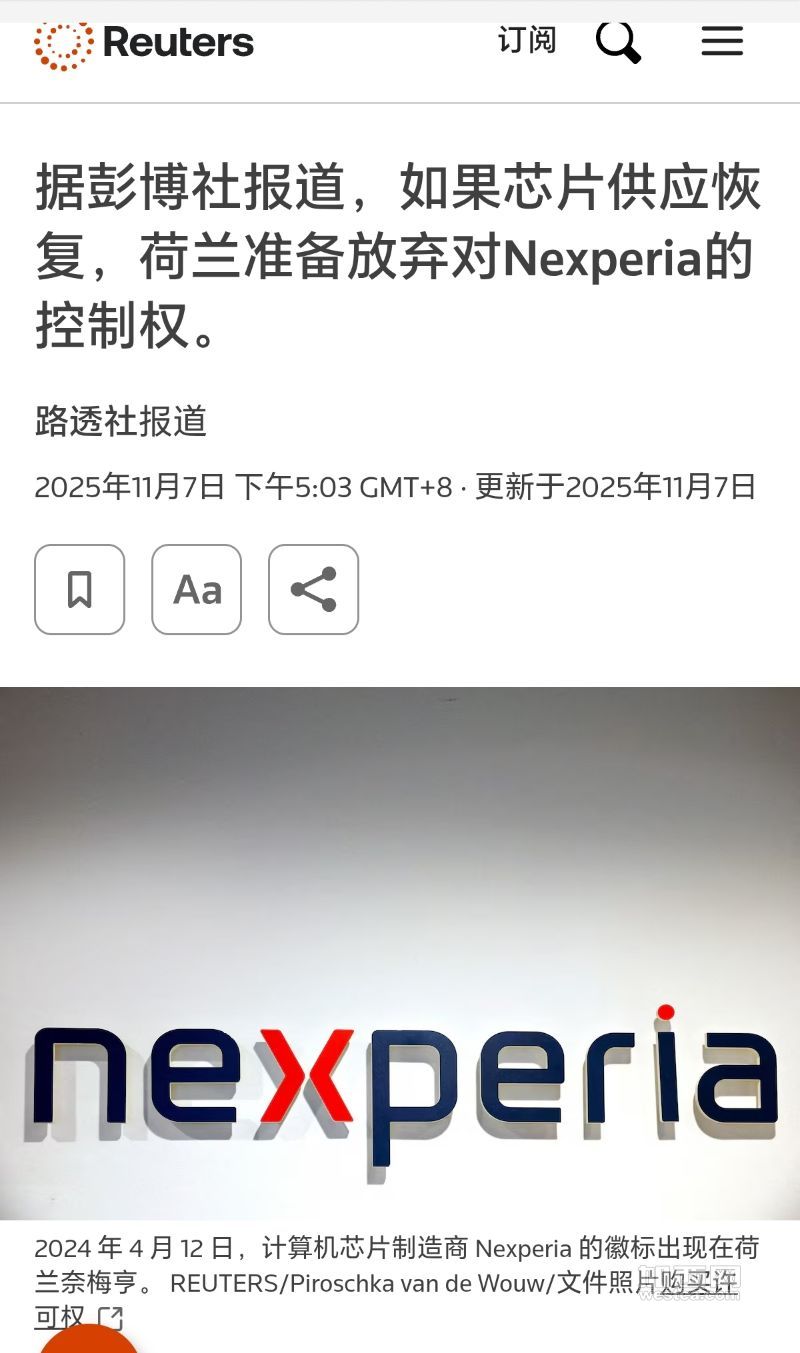Viewport: 800px width, 1353px height.
Task: Adjust text size with Aa button
Action: click(x=197, y=590)
